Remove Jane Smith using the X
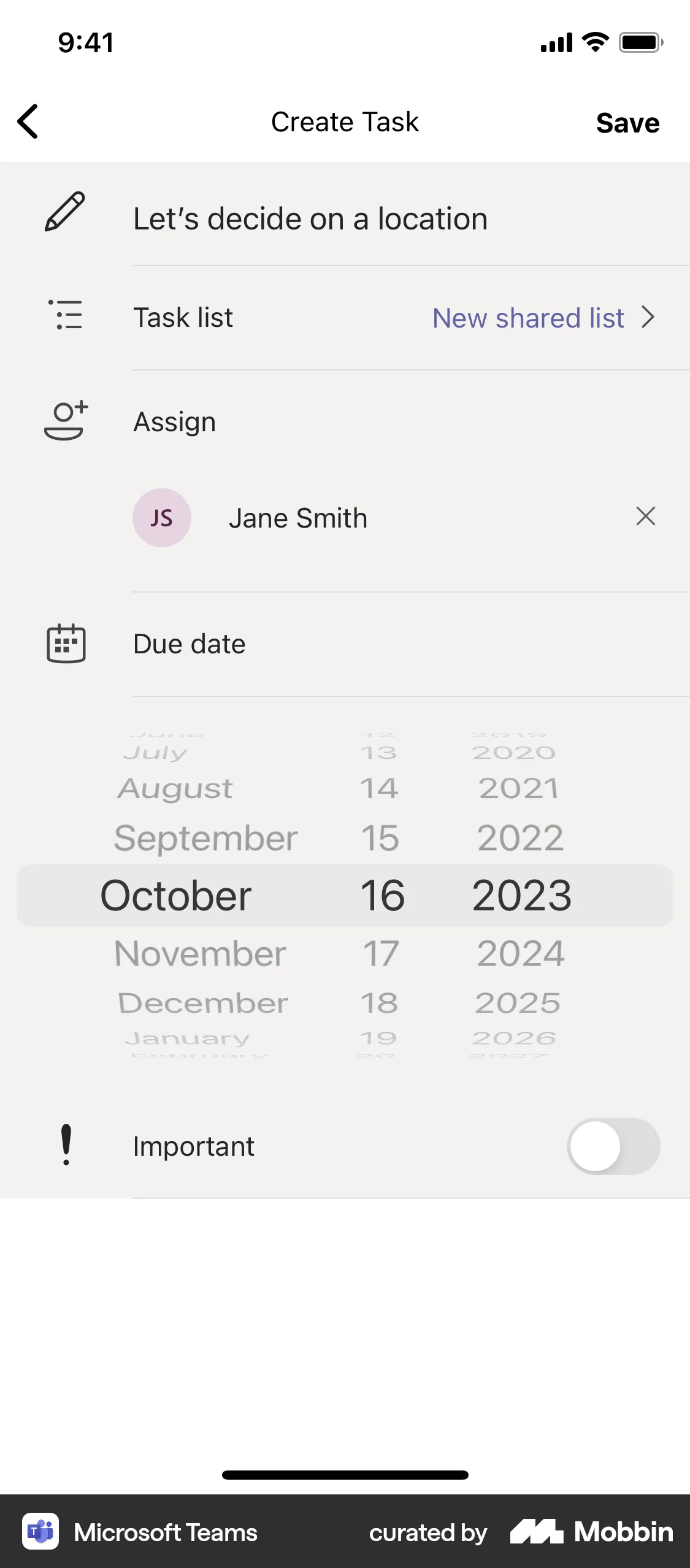Screen dimensions: 690x1568 click(x=645, y=517)
